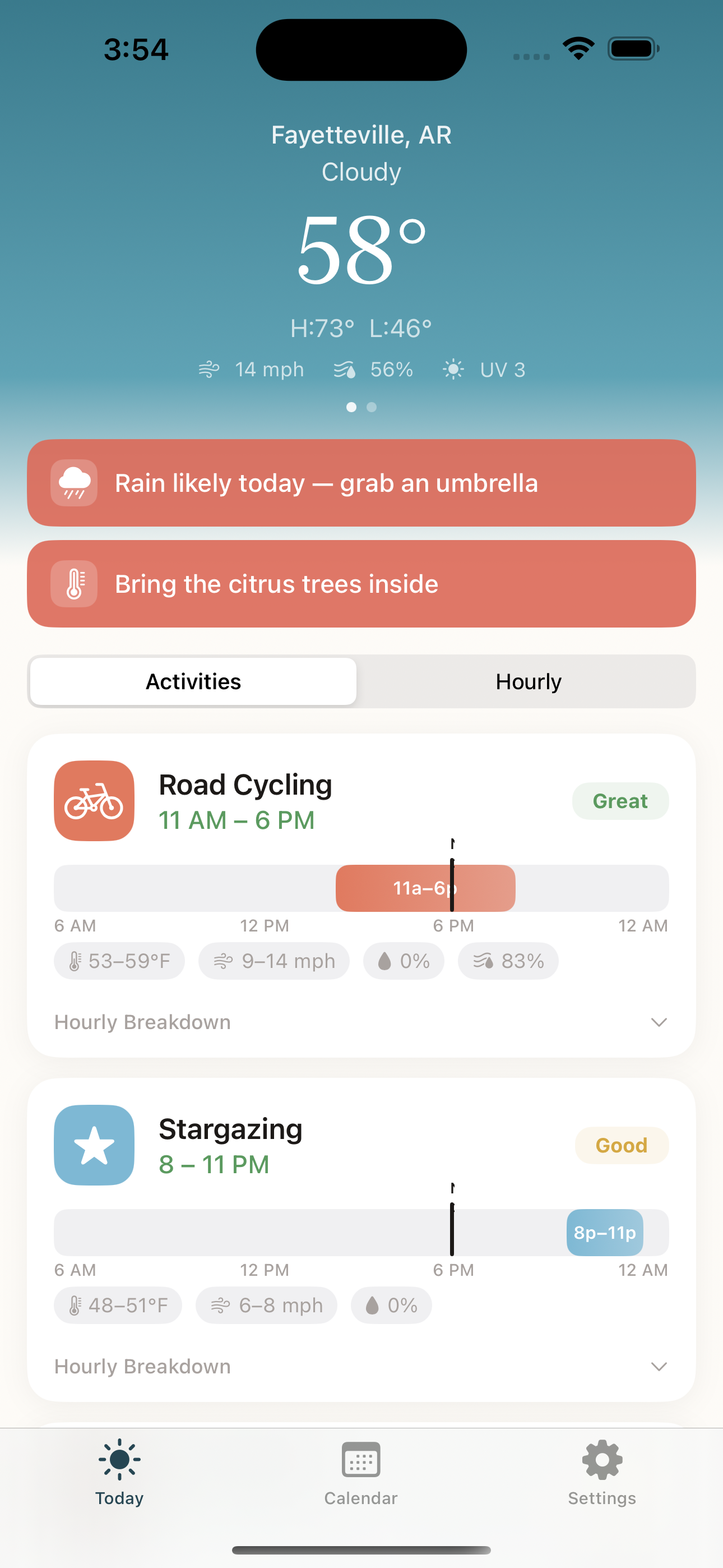The height and width of the screenshot is (1568, 723).
Task: Click the 11a–6p activity window bar
Action: [x=425, y=888]
